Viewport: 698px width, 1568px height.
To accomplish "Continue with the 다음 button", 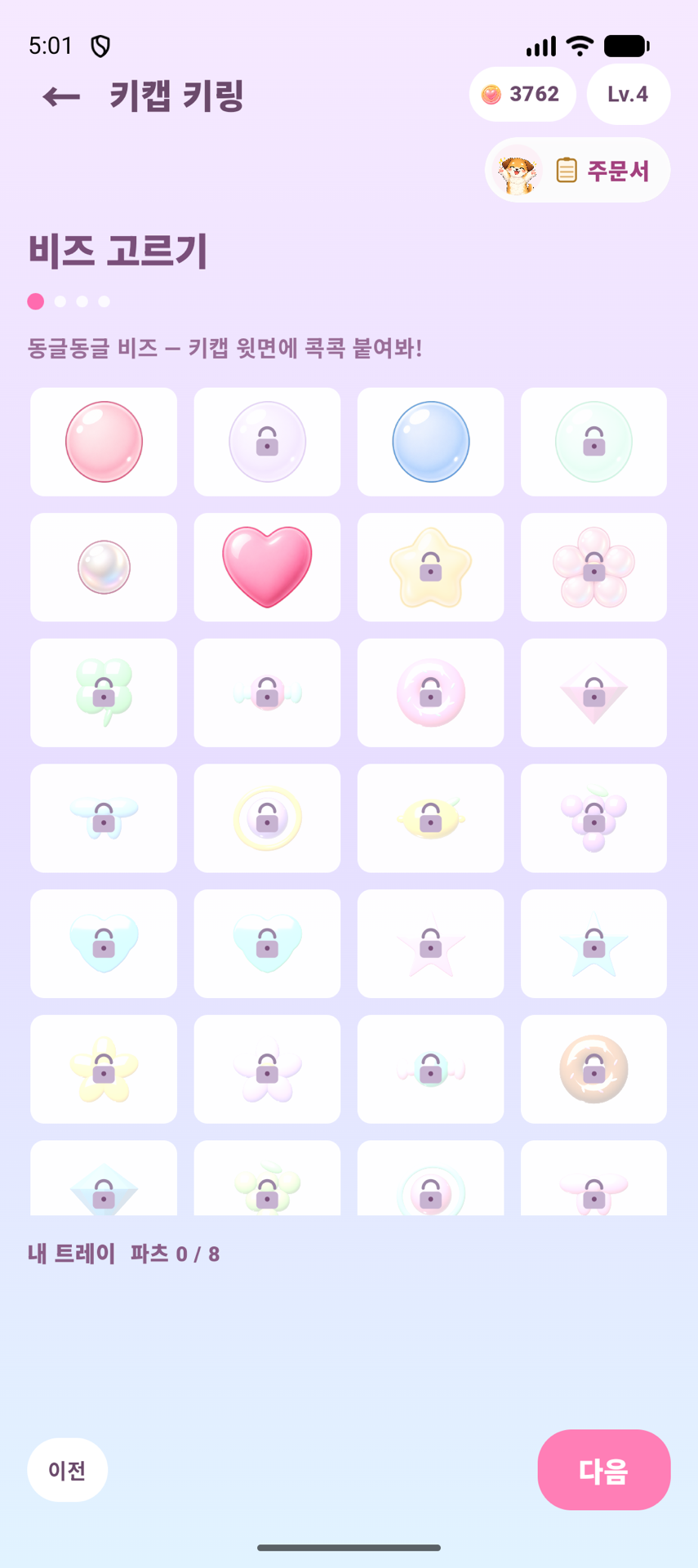I will pos(604,1470).
